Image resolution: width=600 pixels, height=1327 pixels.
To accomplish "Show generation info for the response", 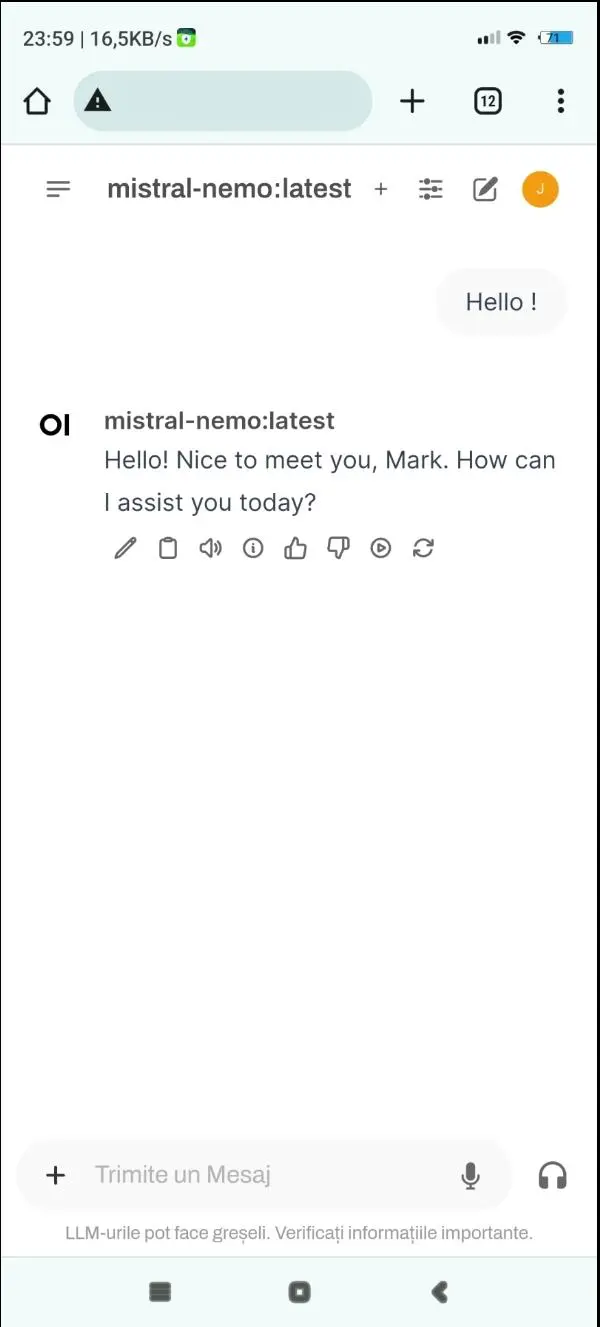I will 253,548.
